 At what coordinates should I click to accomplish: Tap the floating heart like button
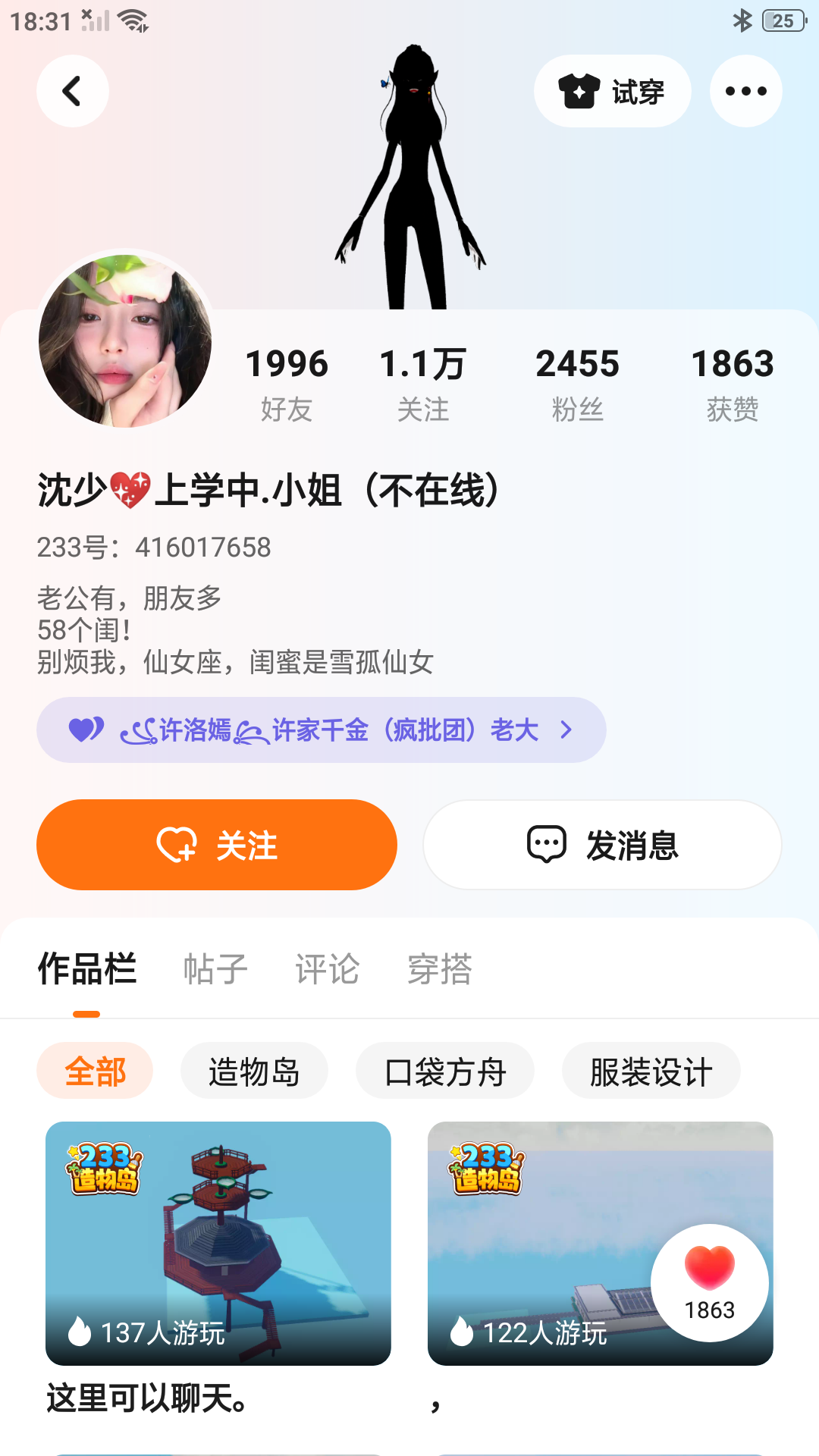point(710,1283)
